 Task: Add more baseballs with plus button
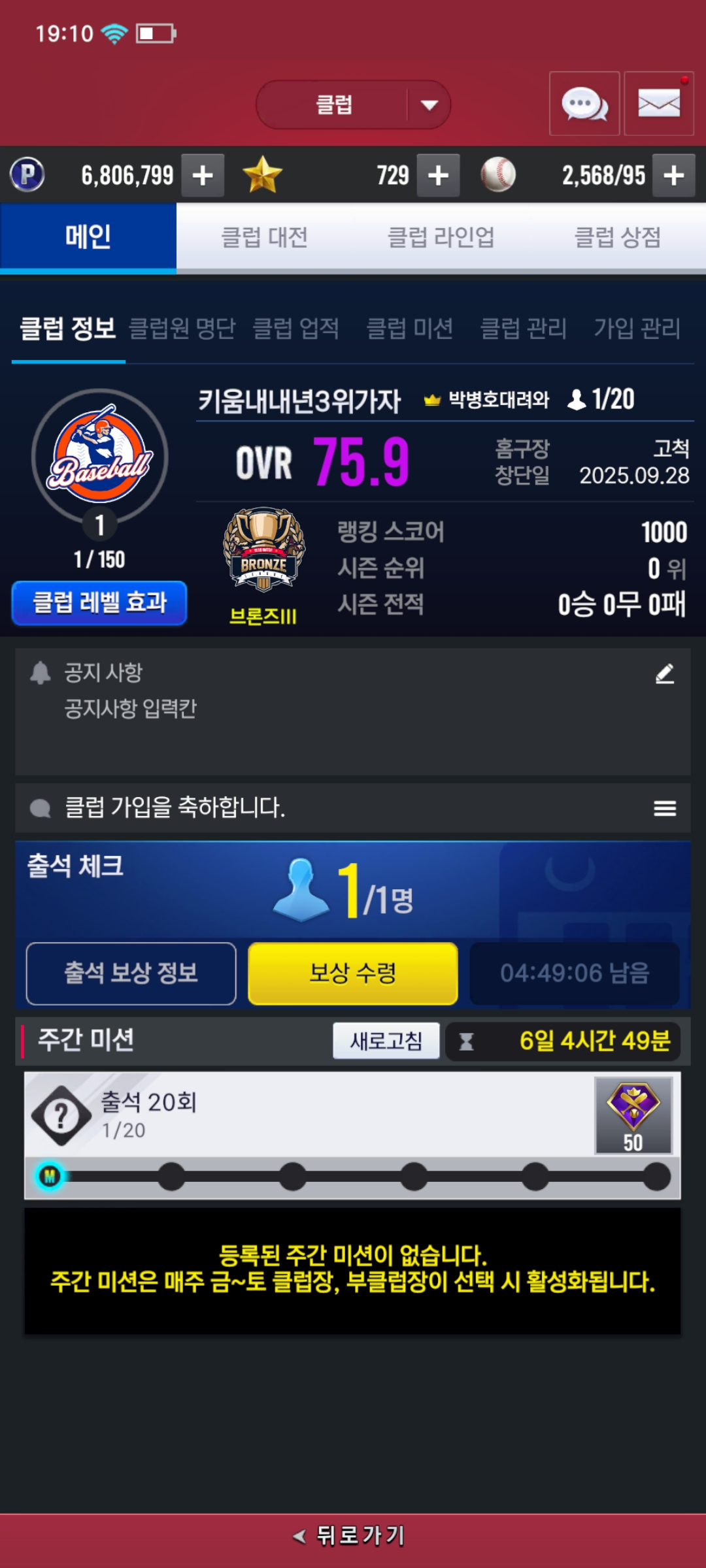(x=673, y=175)
